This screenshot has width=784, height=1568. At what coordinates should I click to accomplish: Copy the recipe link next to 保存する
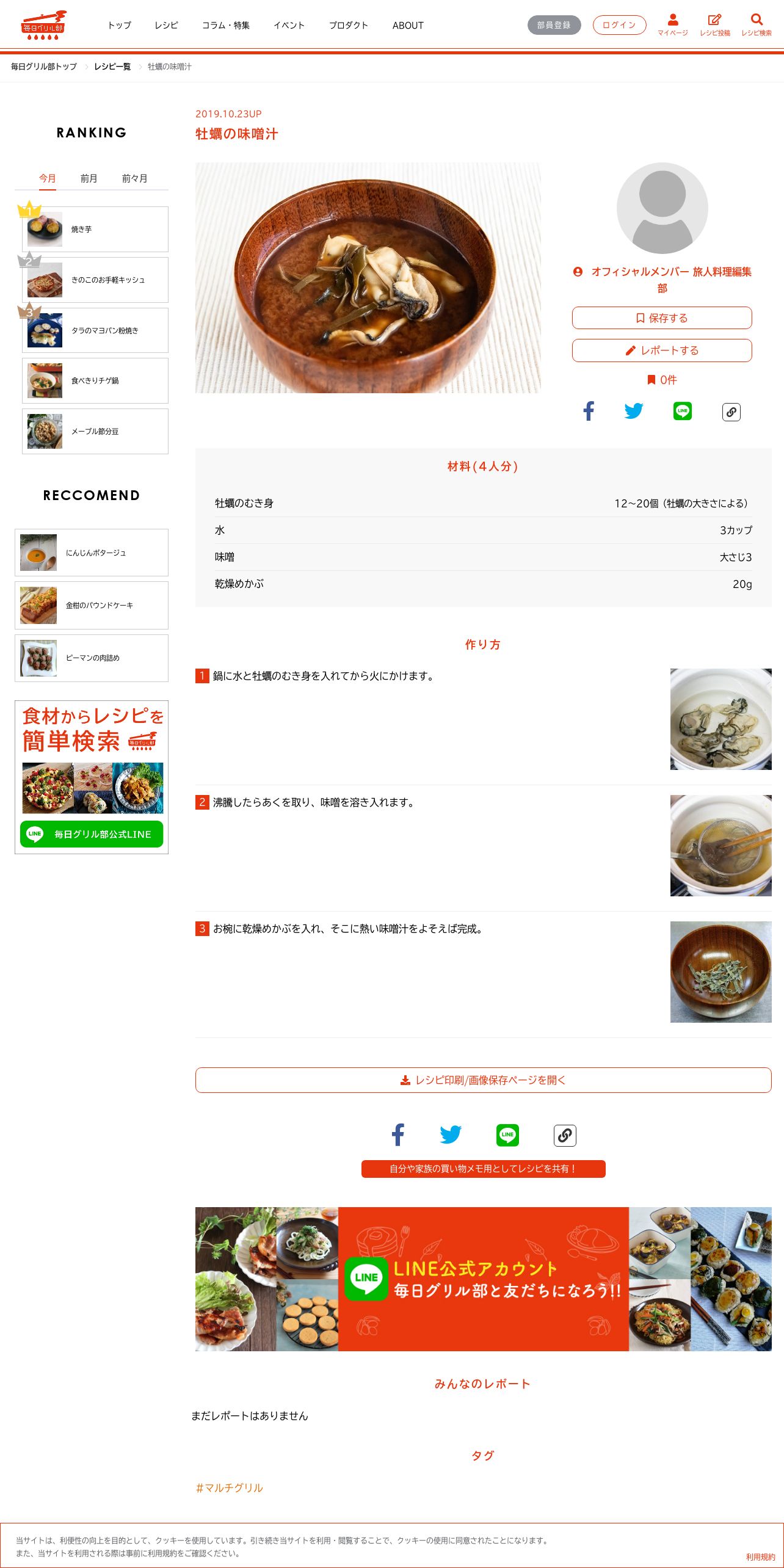pos(731,412)
